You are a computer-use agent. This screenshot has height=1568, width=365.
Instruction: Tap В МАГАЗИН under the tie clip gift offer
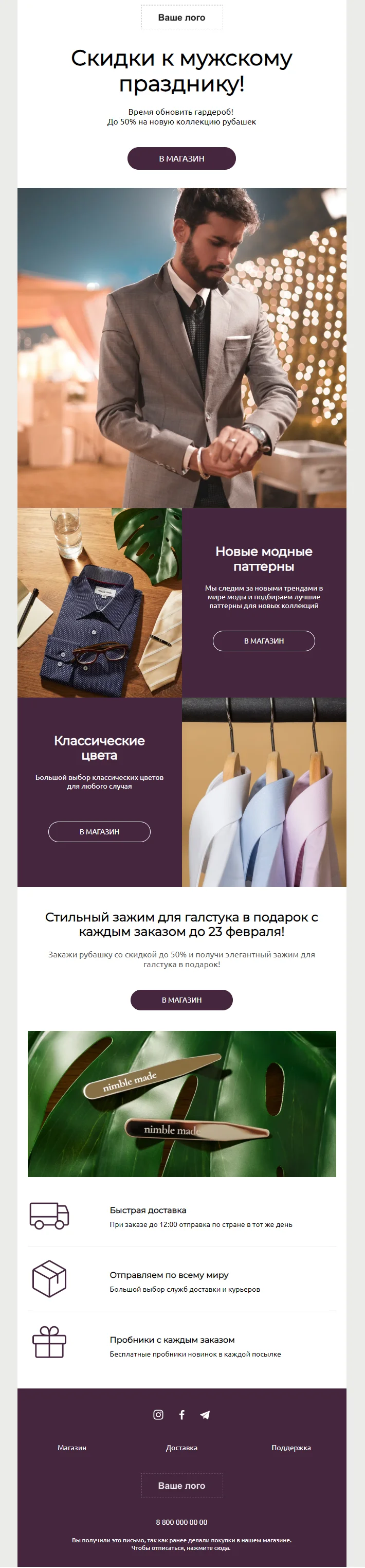point(181,1000)
